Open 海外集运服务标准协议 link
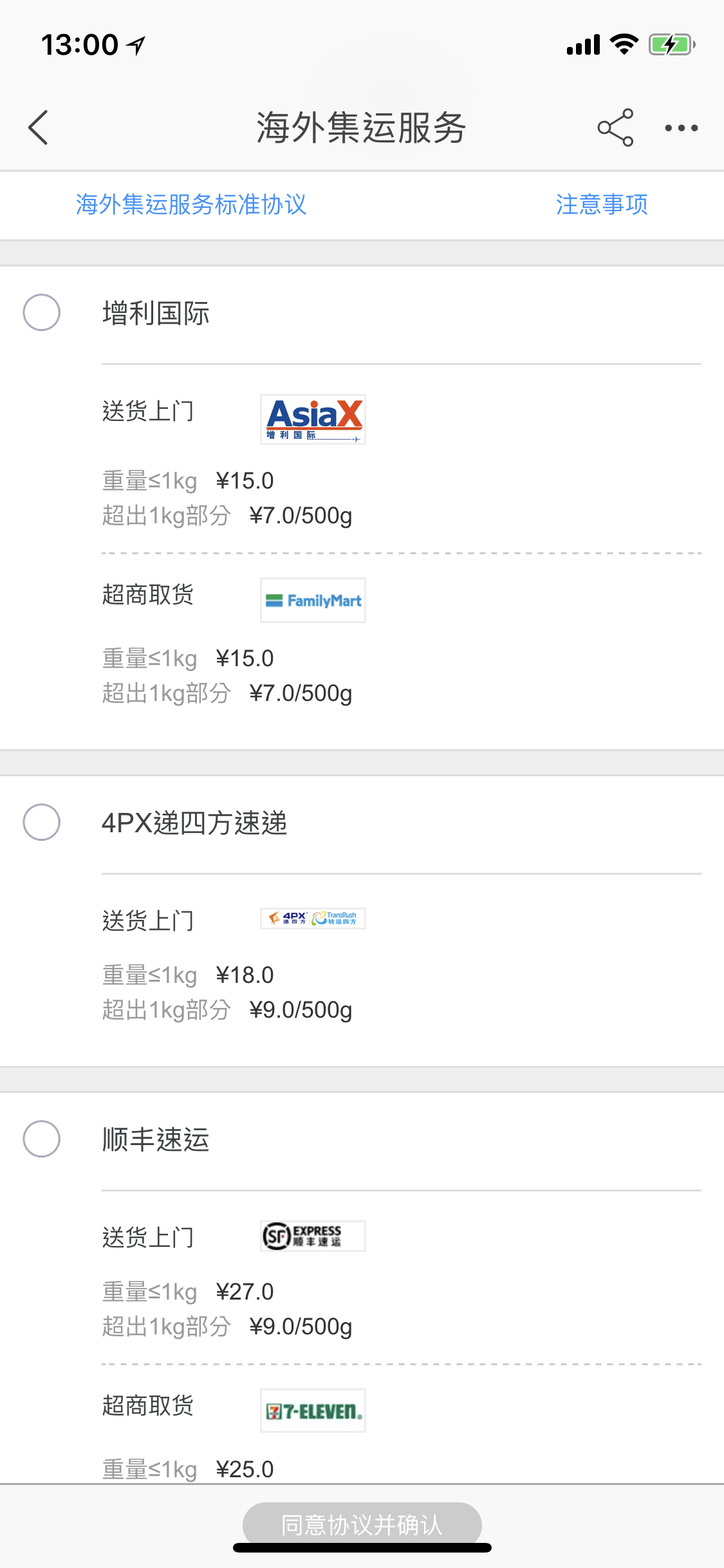The height and width of the screenshot is (1568, 724). (x=191, y=205)
